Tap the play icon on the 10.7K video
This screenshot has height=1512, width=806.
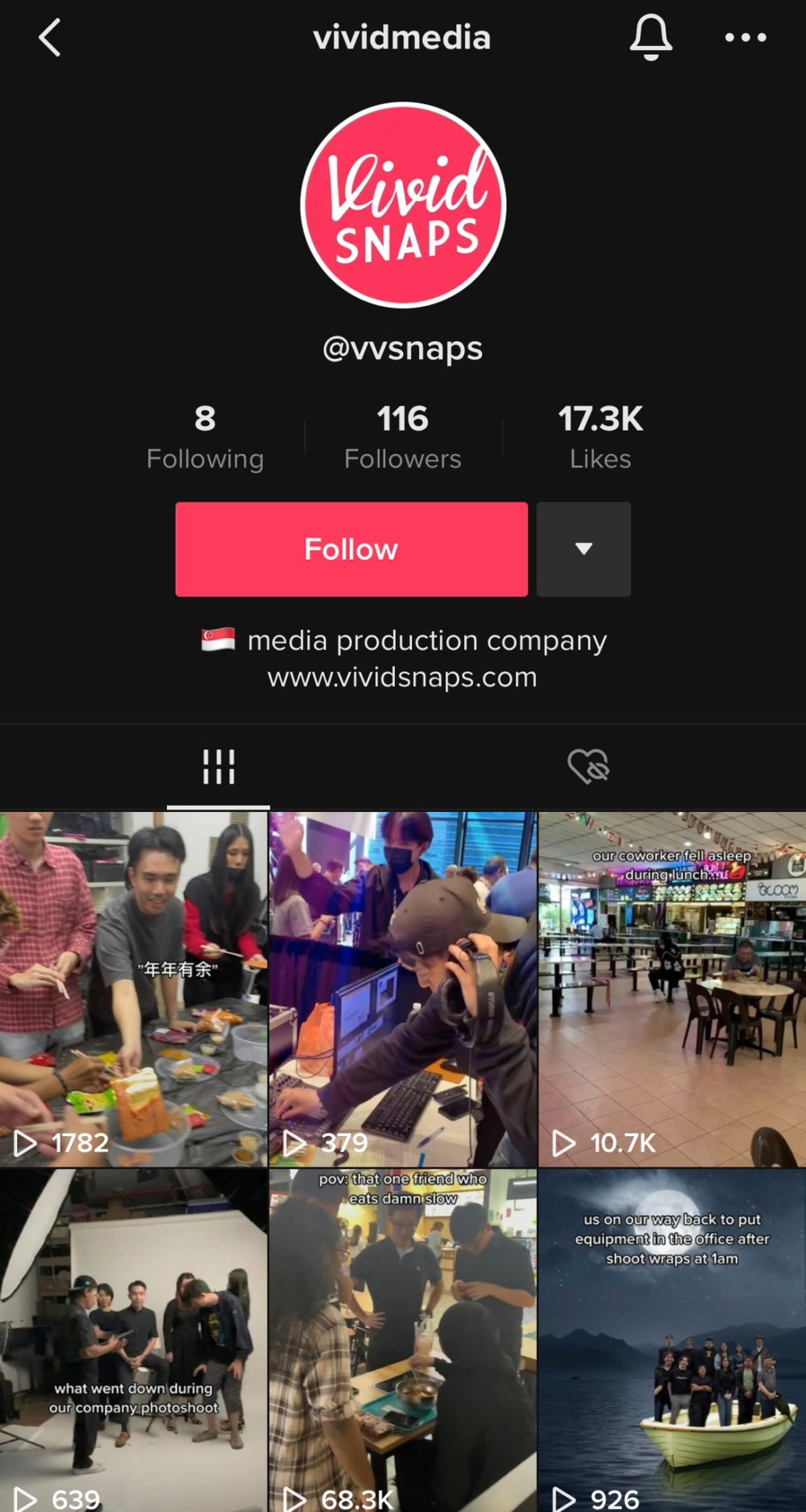[564, 1141]
